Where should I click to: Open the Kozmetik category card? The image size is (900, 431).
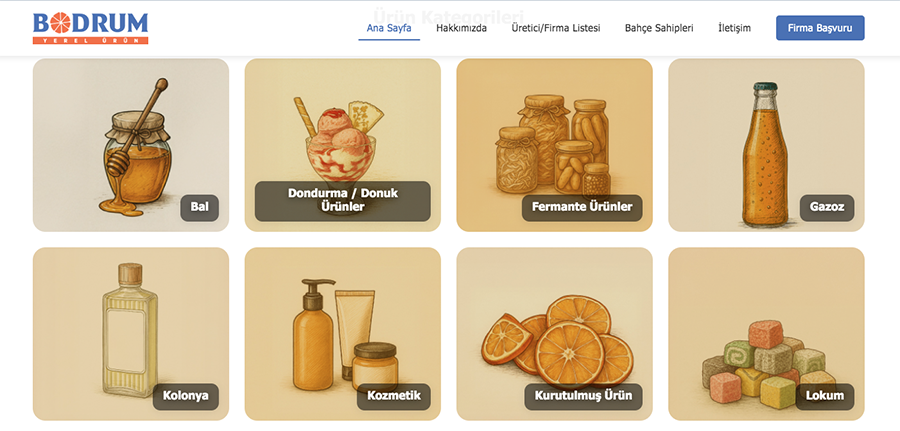pos(343,333)
